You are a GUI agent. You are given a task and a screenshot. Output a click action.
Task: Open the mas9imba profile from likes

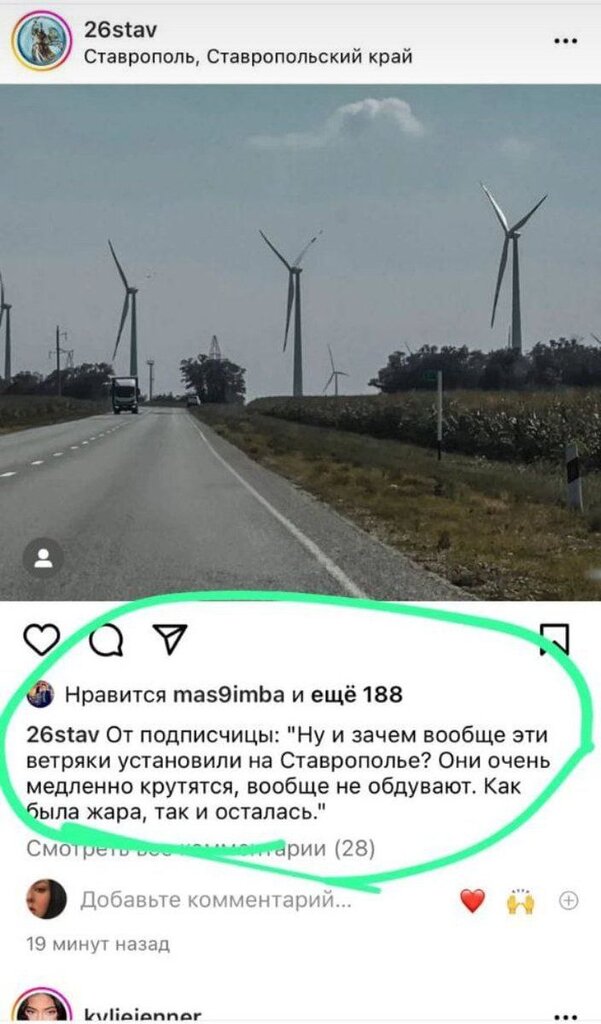pyautogui.click(x=228, y=694)
